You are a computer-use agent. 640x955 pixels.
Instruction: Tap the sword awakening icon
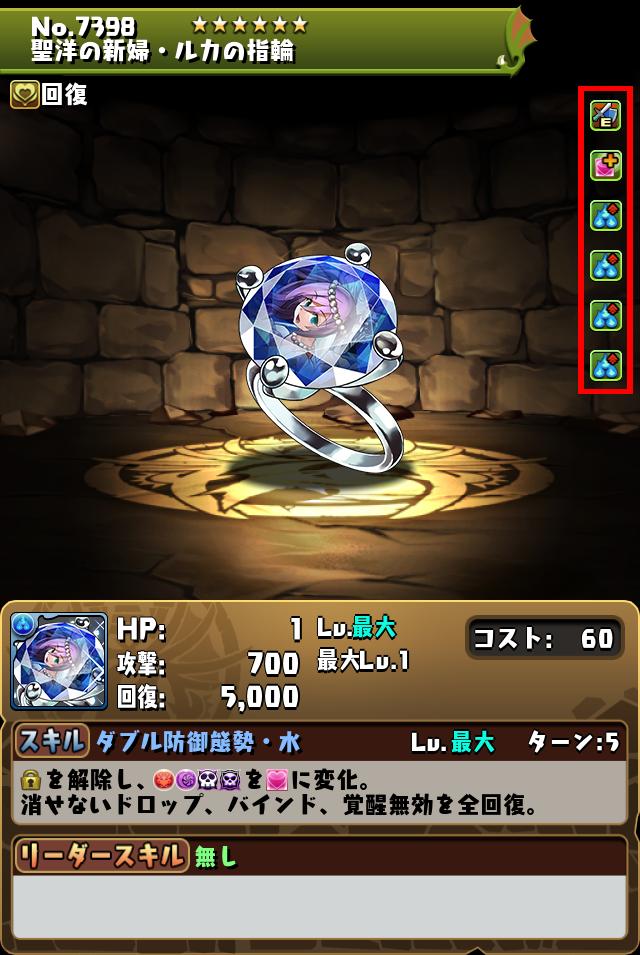606,116
